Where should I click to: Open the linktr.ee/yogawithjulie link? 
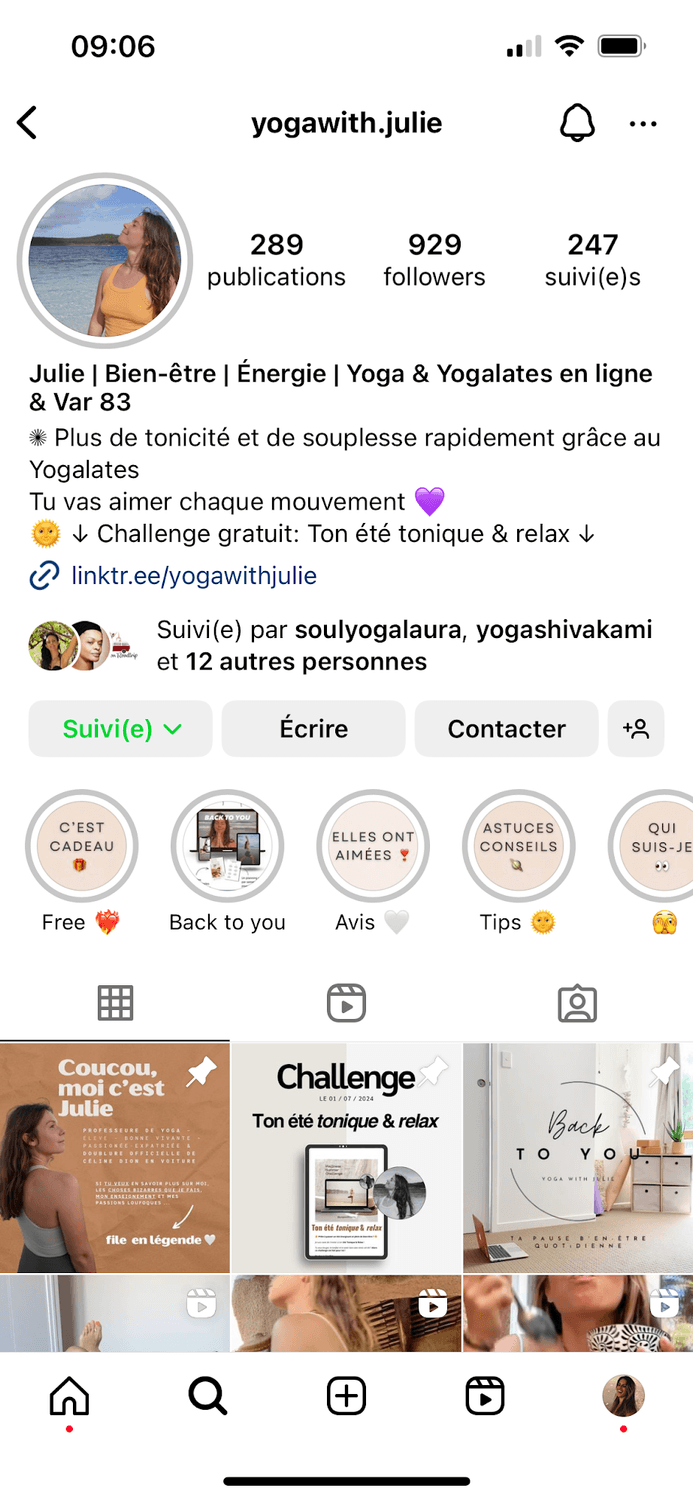[194, 575]
